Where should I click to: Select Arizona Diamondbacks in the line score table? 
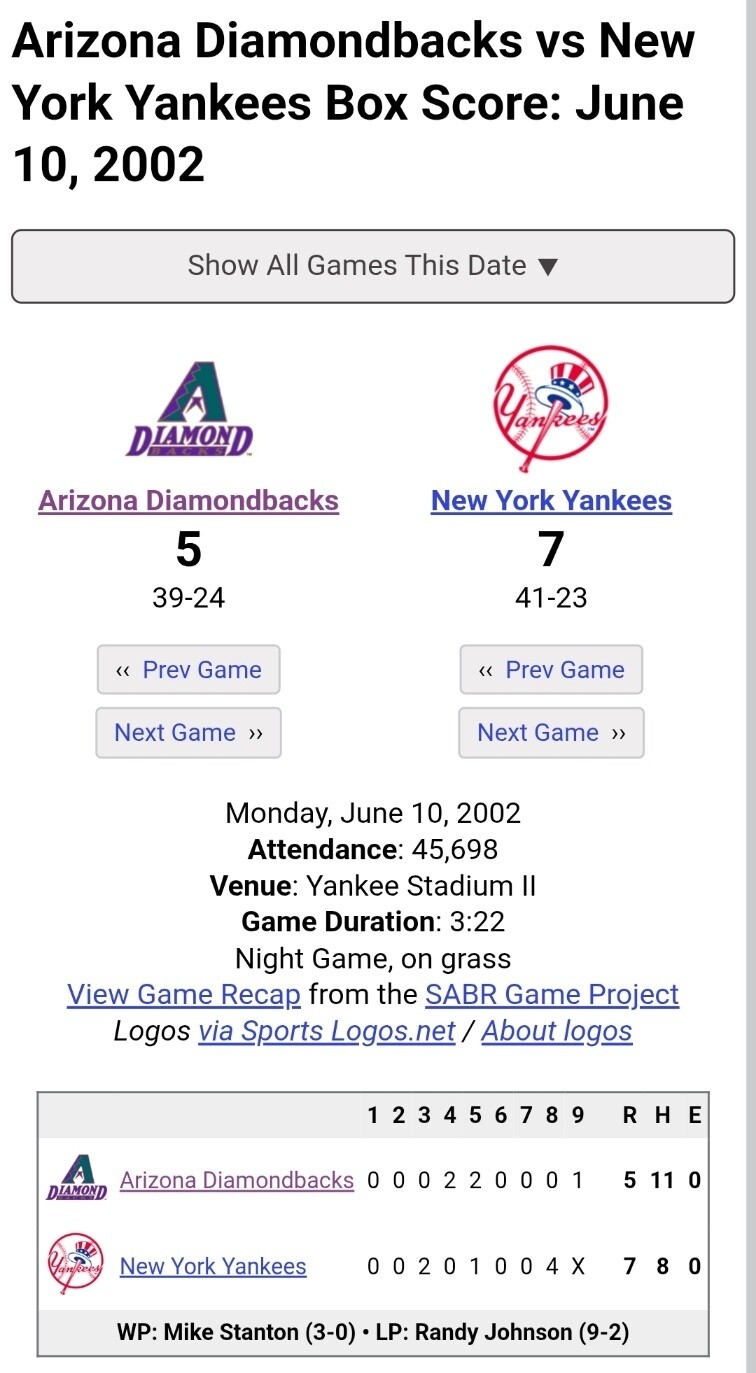[x=237, y=1180]
